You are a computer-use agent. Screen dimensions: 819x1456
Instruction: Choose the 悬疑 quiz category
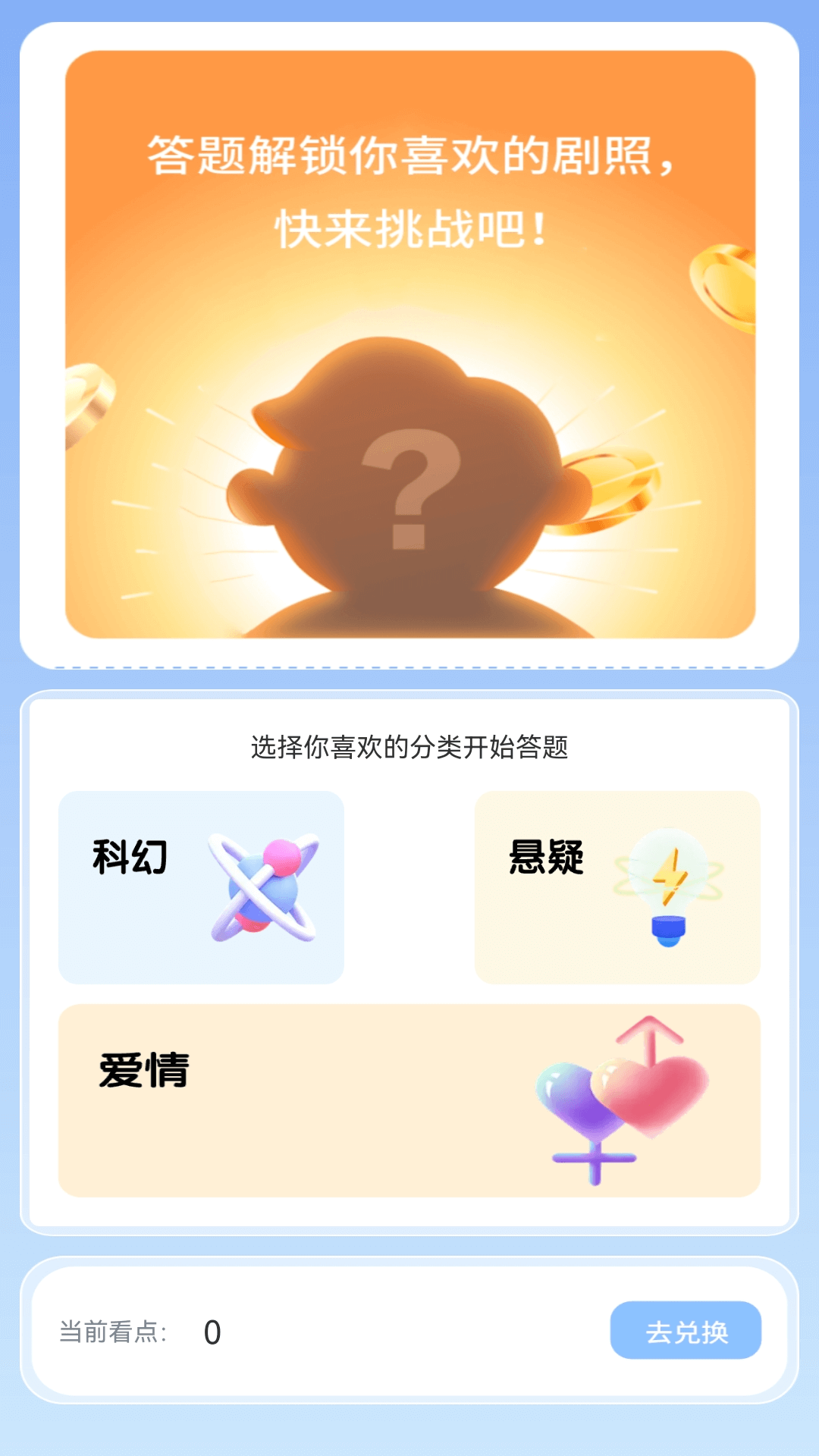(617, 887)
